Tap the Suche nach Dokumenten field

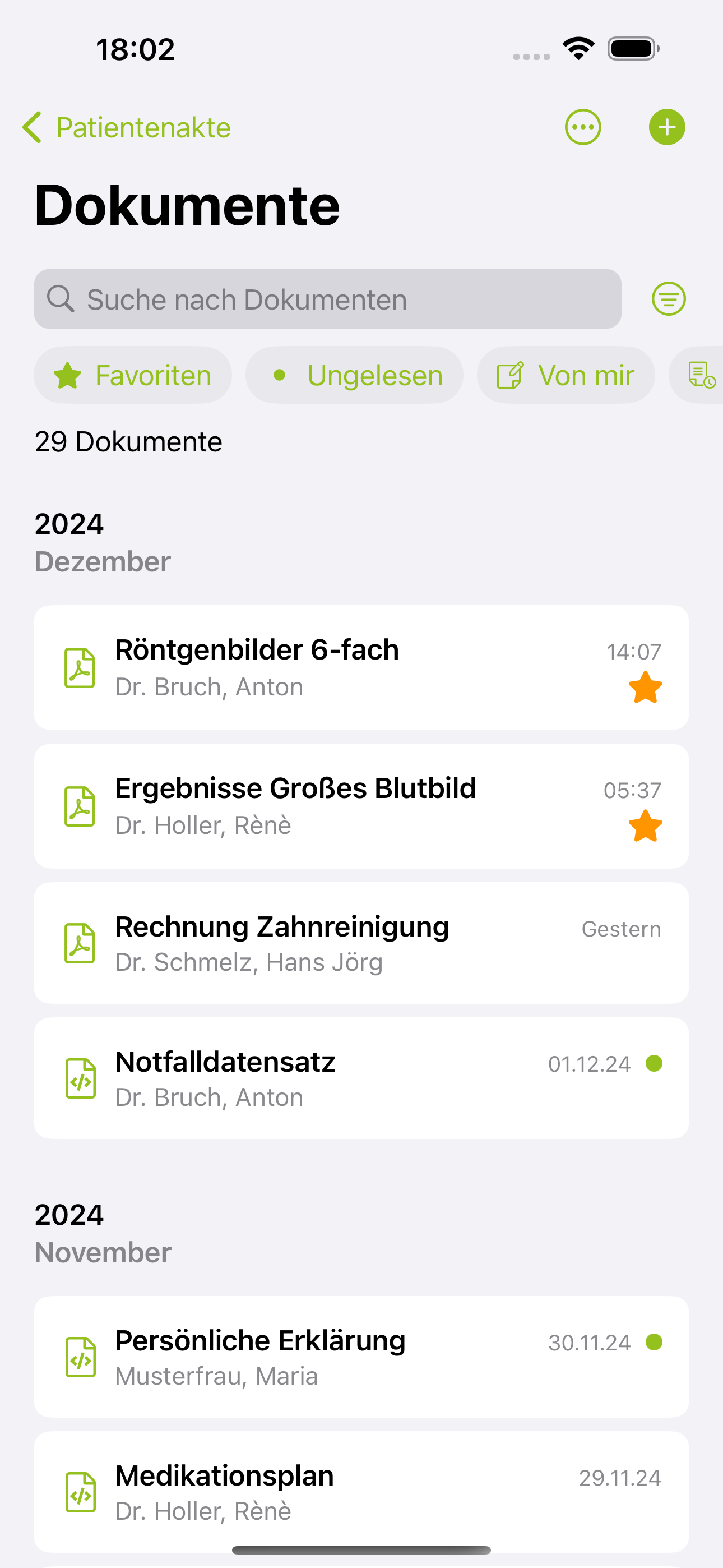point(327,299)
